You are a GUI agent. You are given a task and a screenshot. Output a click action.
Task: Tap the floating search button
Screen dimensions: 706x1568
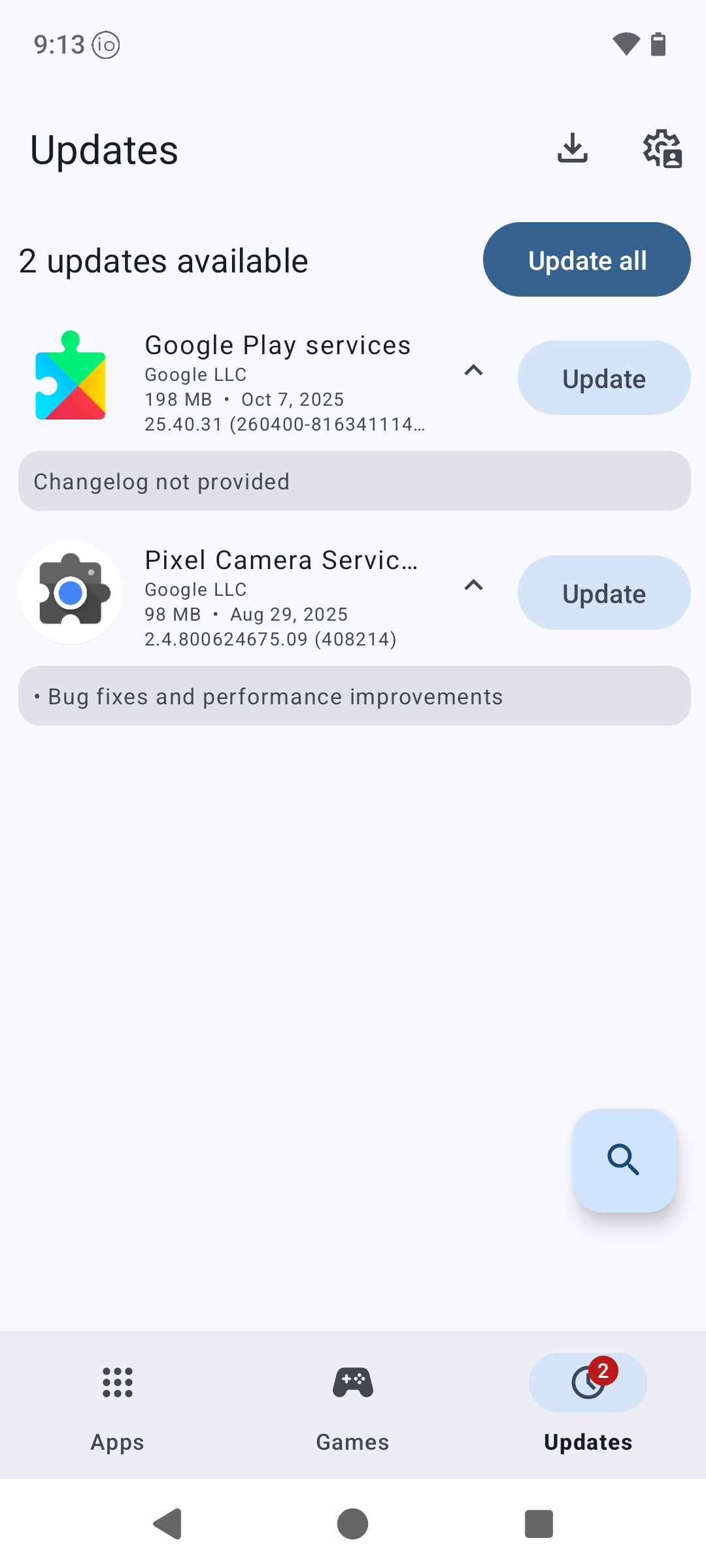[x=624, y=1160]
